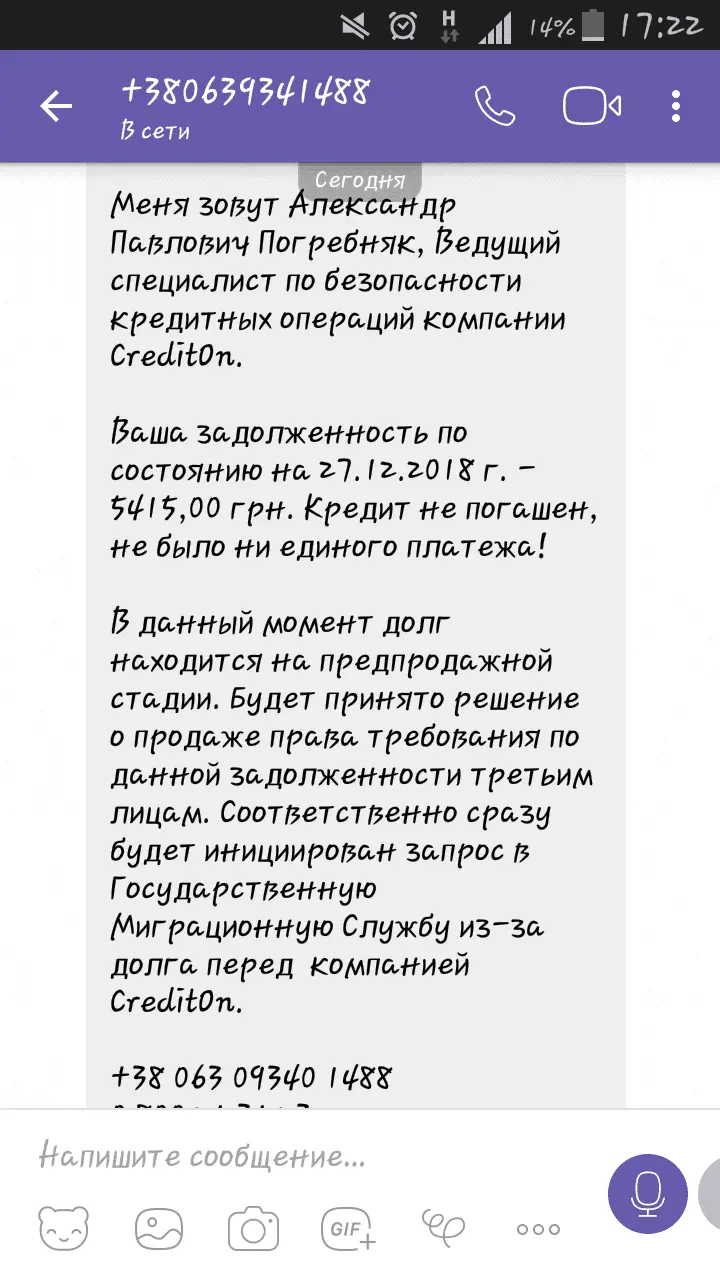Open the doodle drawing tool
Viewport: 720px width, 1280px height.
click(x=442, y=1227)
